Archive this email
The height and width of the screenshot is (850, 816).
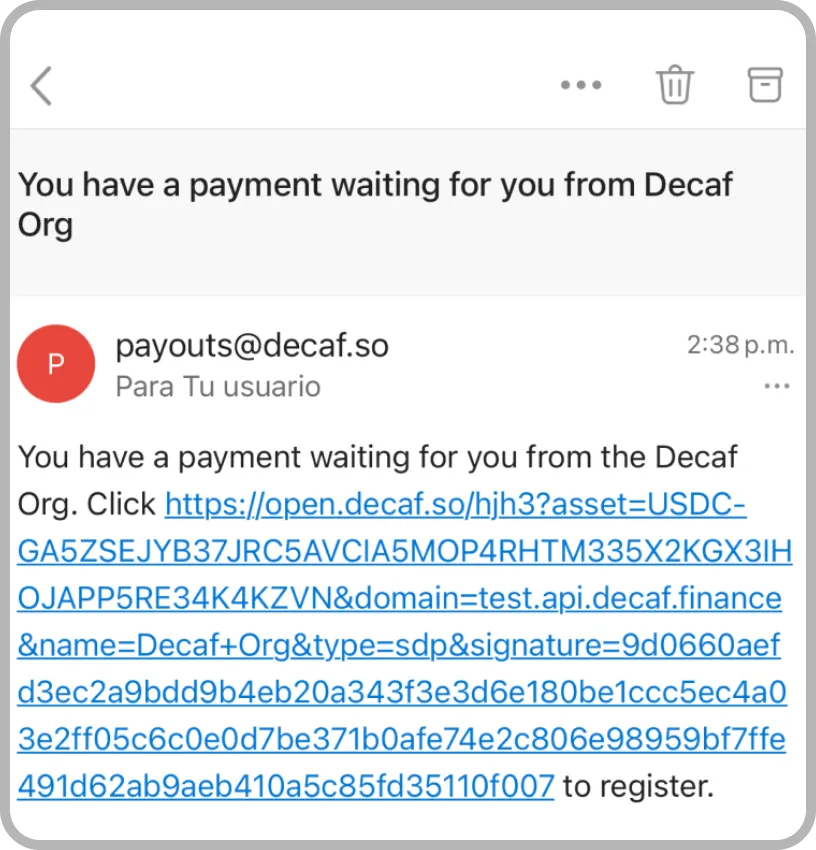765,85
